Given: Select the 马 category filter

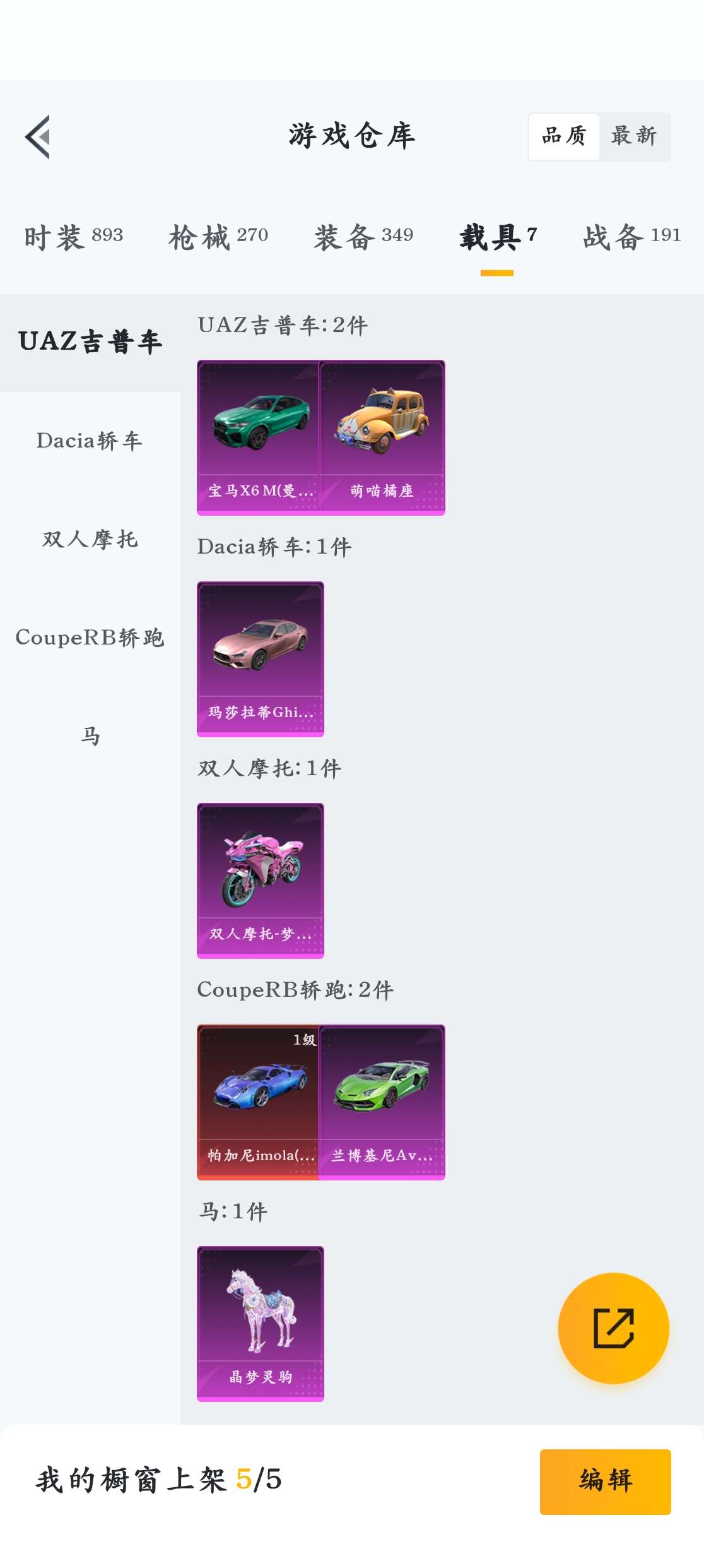Looking at the screenshot, I should pyautogui.click(x=90, y=735).
